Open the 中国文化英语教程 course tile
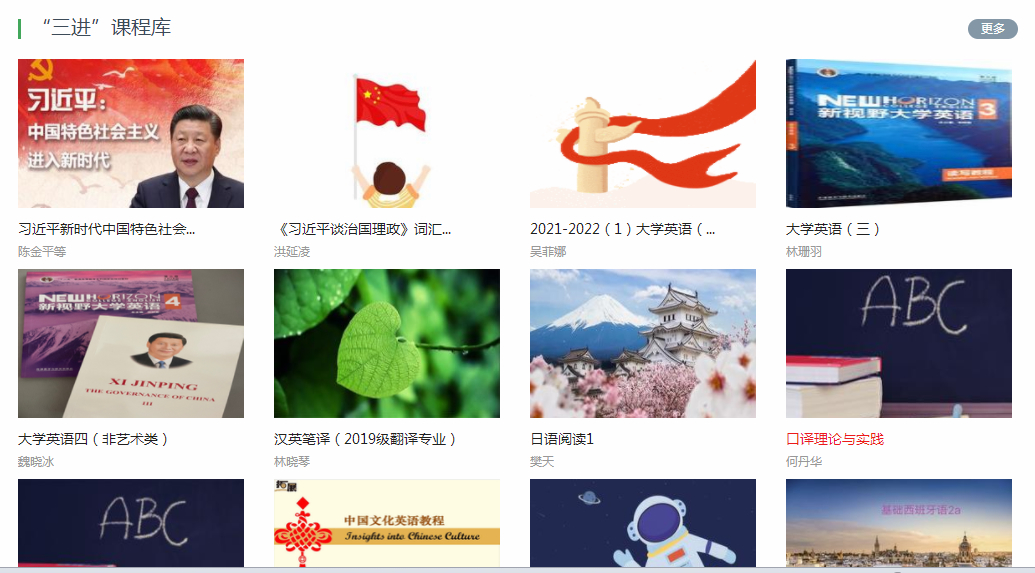The width and height of the screenshot is (1035, 573). (x=386, y=523)
